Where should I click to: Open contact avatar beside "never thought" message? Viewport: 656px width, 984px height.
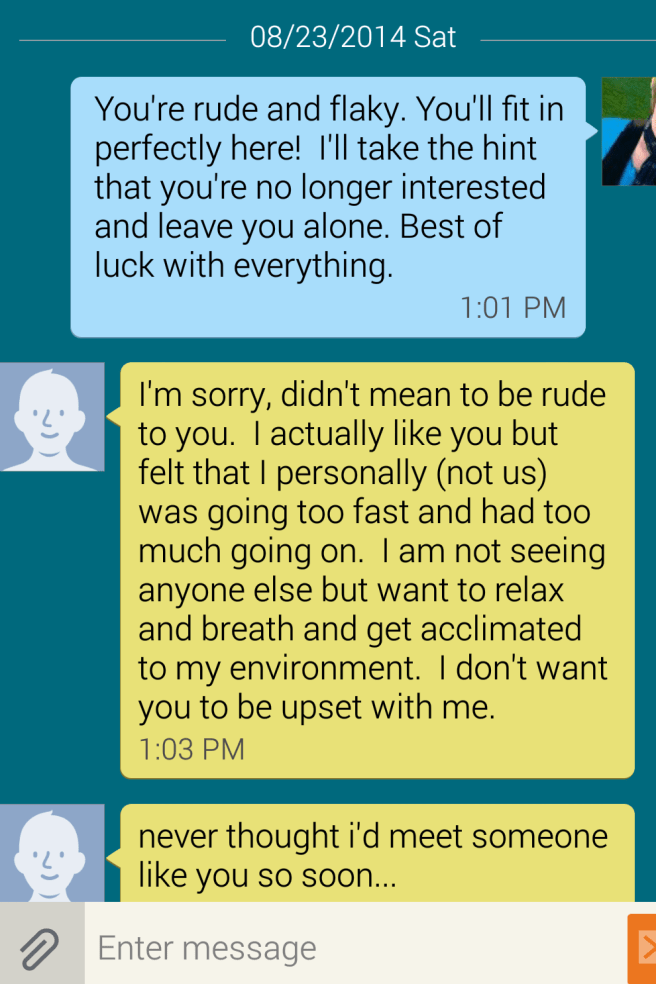click(x=51, y=852)
